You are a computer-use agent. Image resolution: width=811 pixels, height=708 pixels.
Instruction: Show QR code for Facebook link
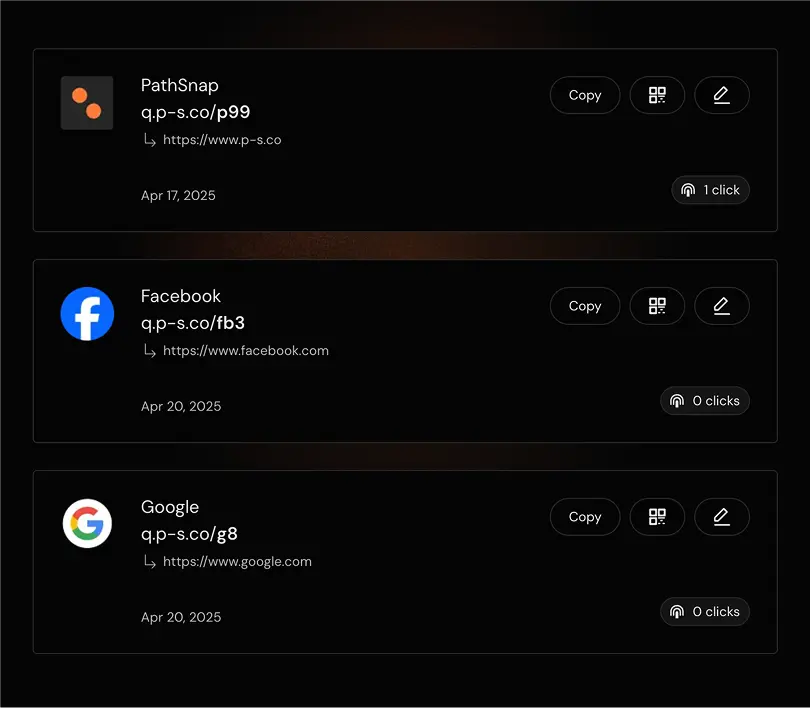coord(657,306)
